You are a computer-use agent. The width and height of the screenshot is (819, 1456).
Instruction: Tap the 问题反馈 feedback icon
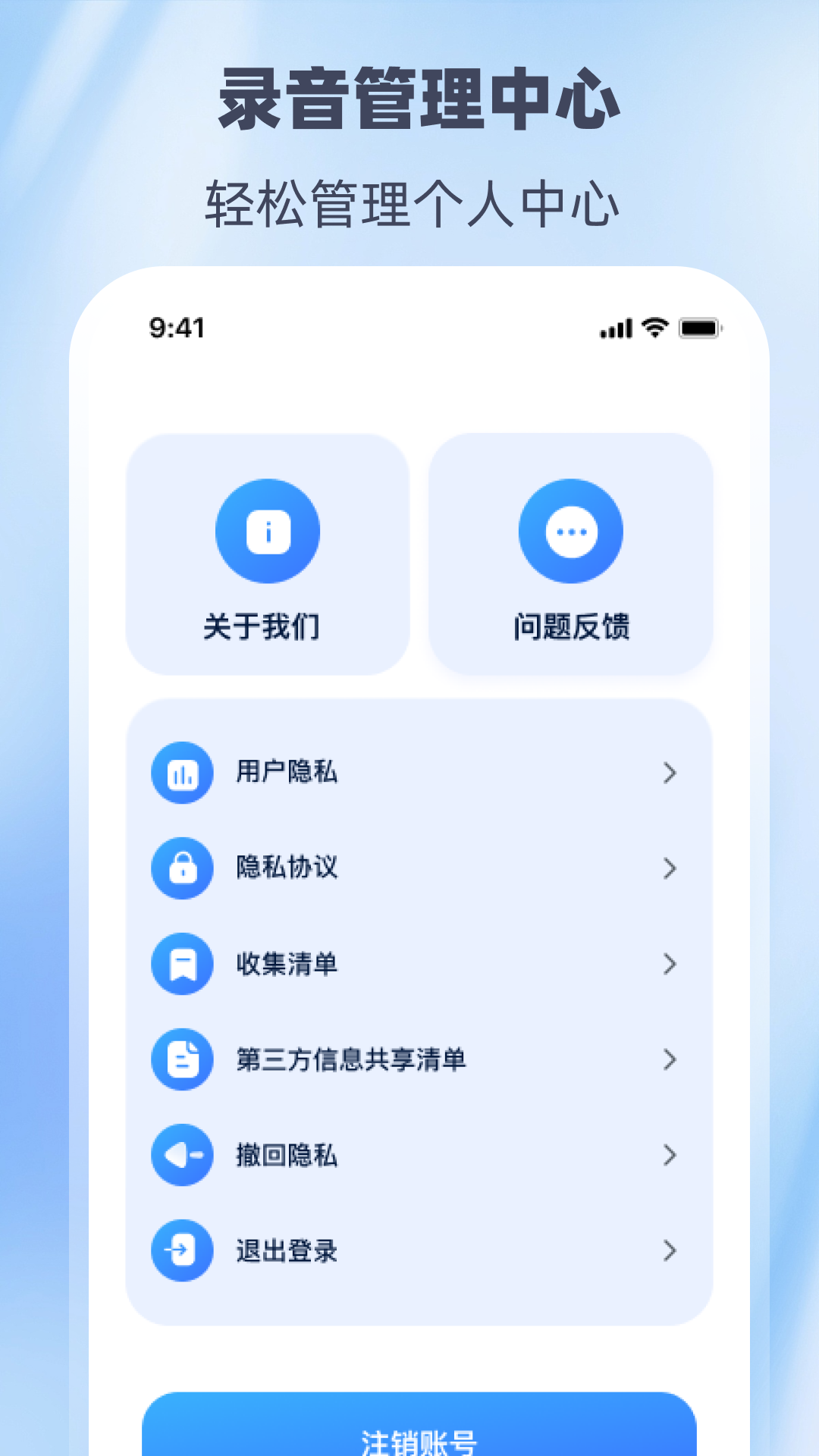[571, 531]
